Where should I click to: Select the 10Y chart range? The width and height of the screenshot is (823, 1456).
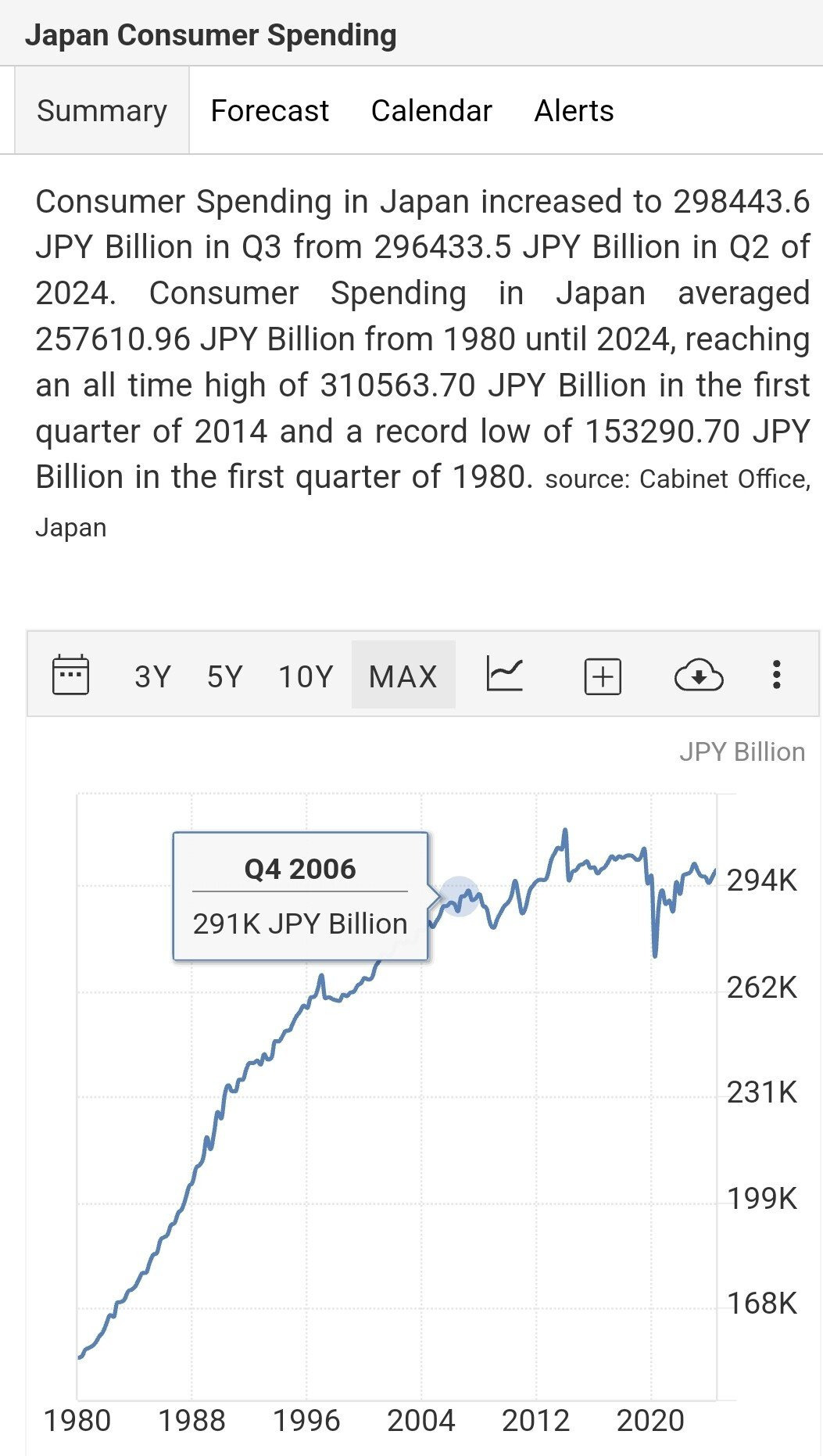point(306,676)
